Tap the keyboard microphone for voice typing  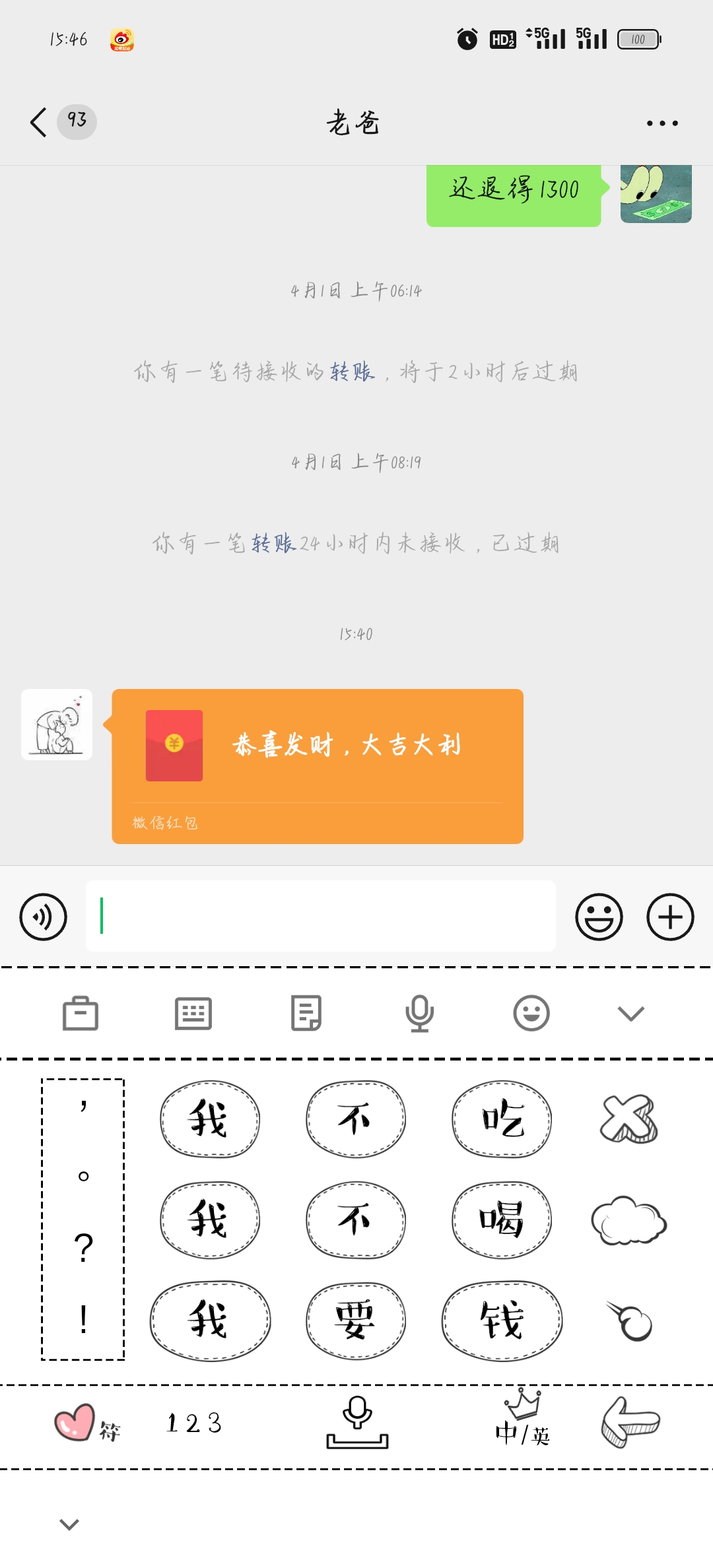[x=419, y=1013]
